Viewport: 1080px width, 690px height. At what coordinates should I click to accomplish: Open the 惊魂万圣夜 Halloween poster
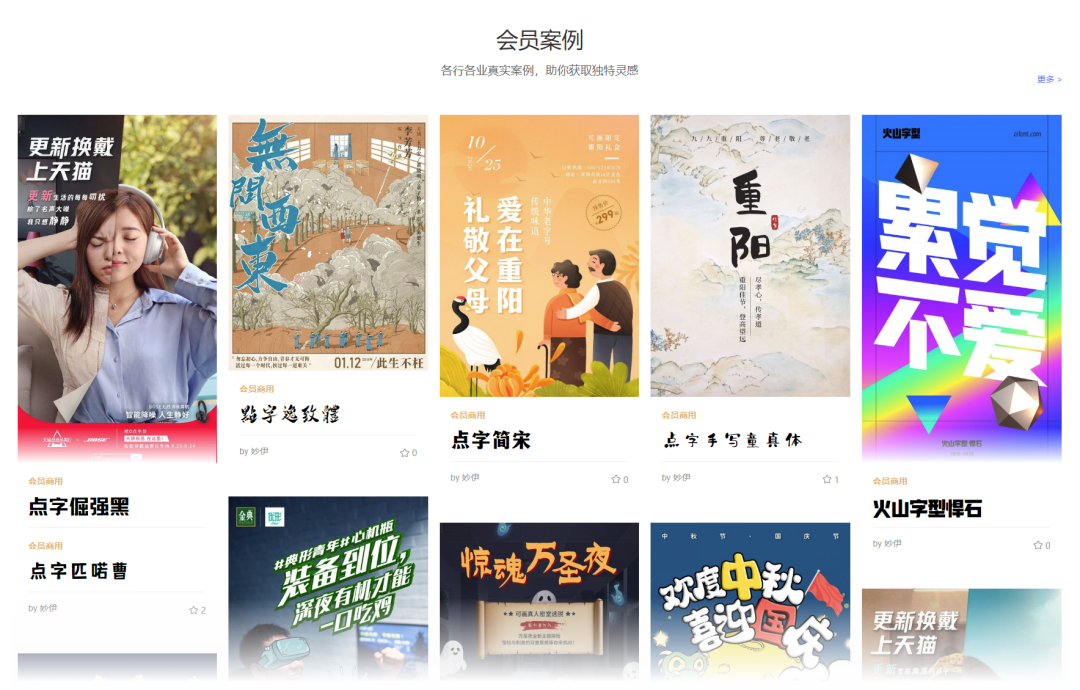(x=539, y=600)
